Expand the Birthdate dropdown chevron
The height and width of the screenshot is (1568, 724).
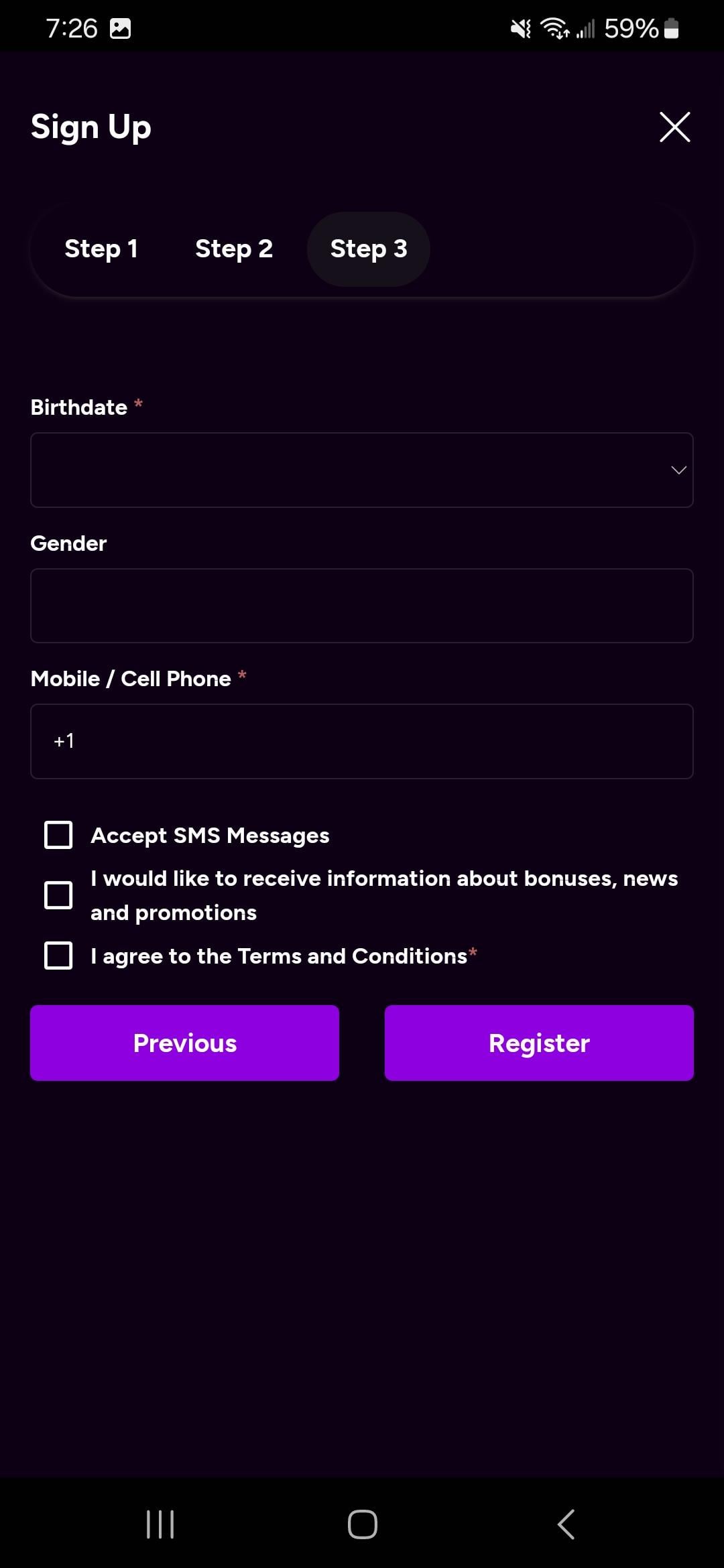tap(678, 470)
